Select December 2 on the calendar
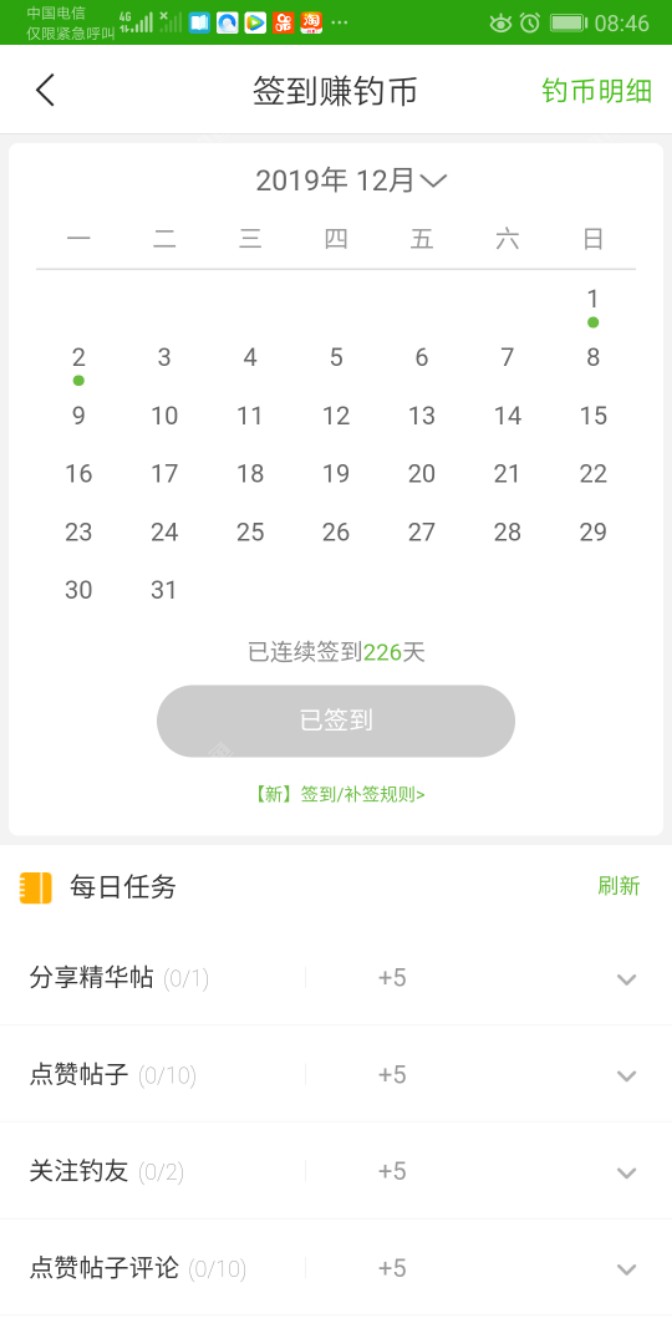 coord(79,358)
